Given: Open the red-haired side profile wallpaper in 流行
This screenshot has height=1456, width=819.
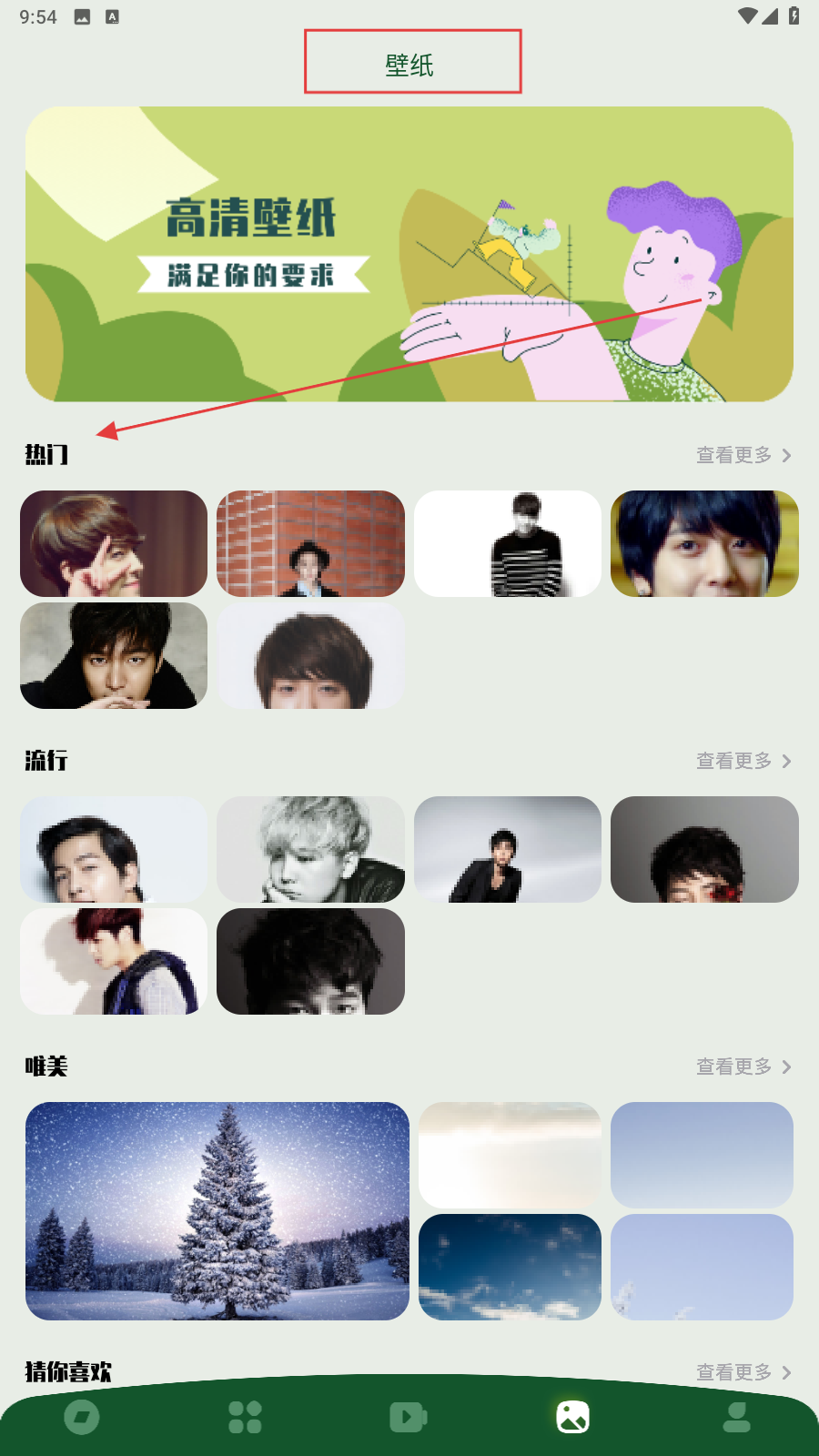Looking at the screenshot, I should pos(114,961).
